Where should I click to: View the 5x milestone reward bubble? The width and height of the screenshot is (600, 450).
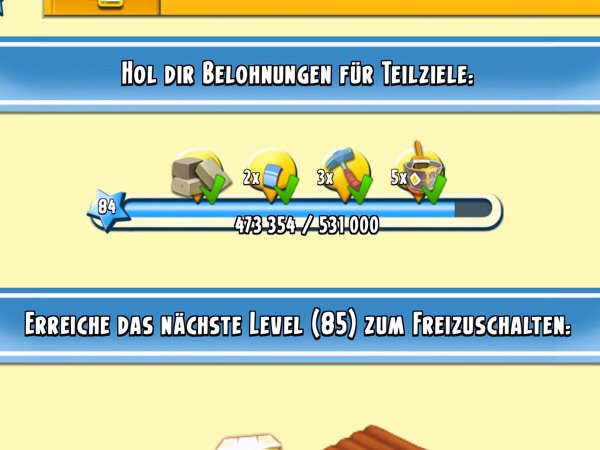(420, 173)
